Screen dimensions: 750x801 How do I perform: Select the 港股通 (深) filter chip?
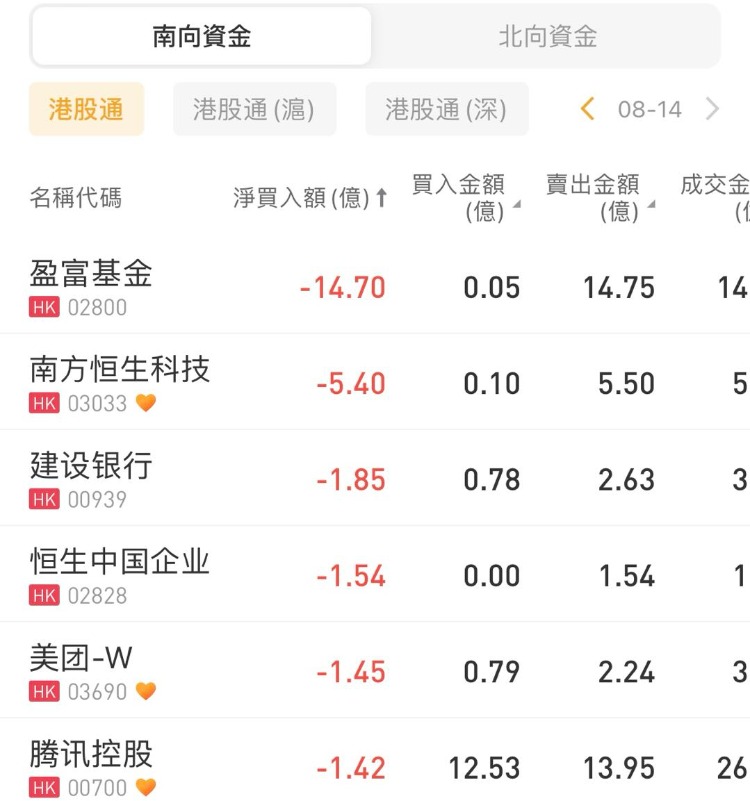446,109
